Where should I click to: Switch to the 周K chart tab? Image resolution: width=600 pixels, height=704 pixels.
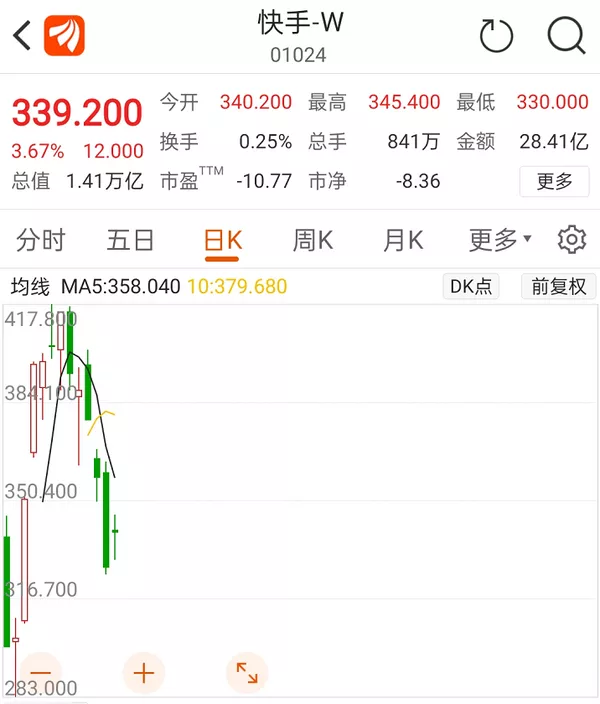point(313,240)
